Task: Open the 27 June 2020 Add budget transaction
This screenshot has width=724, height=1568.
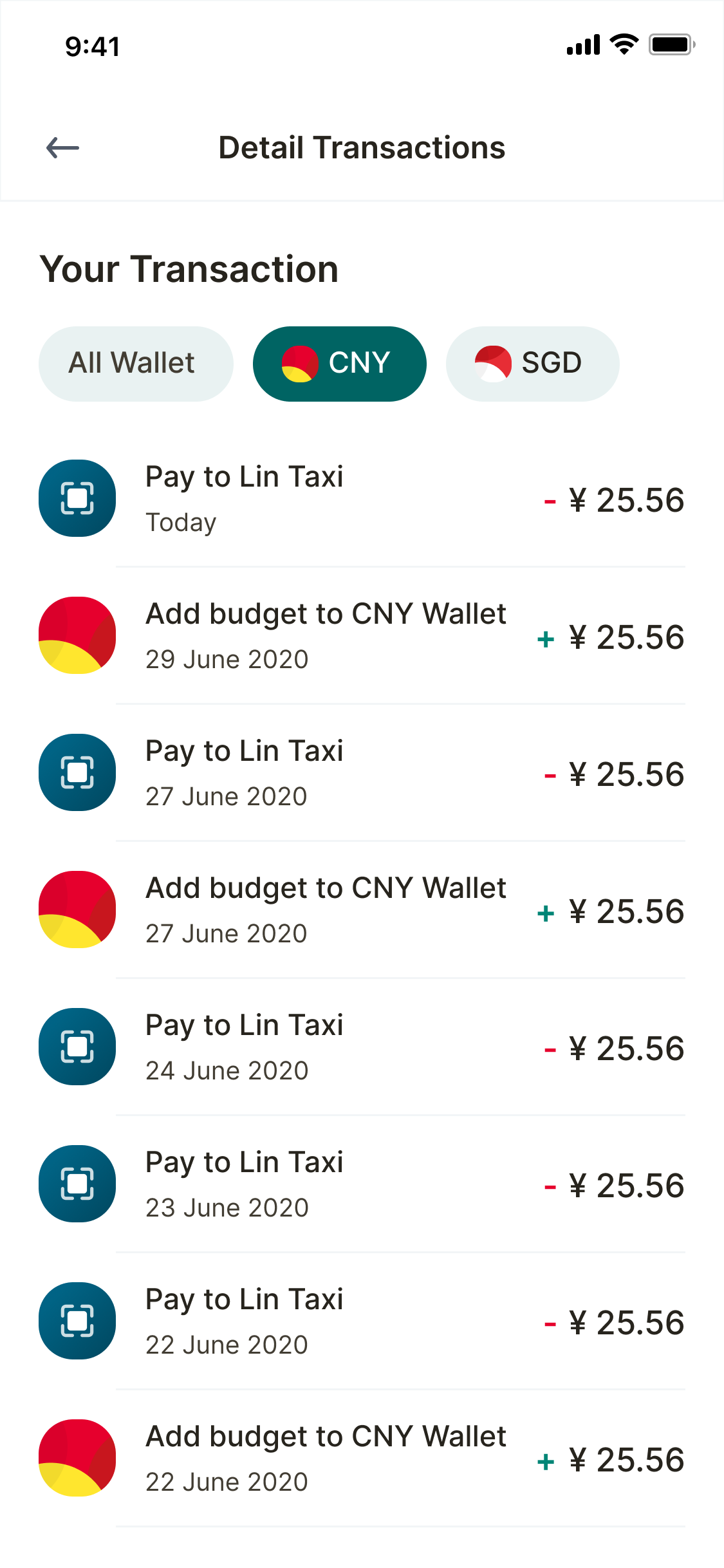Action: 360,910
